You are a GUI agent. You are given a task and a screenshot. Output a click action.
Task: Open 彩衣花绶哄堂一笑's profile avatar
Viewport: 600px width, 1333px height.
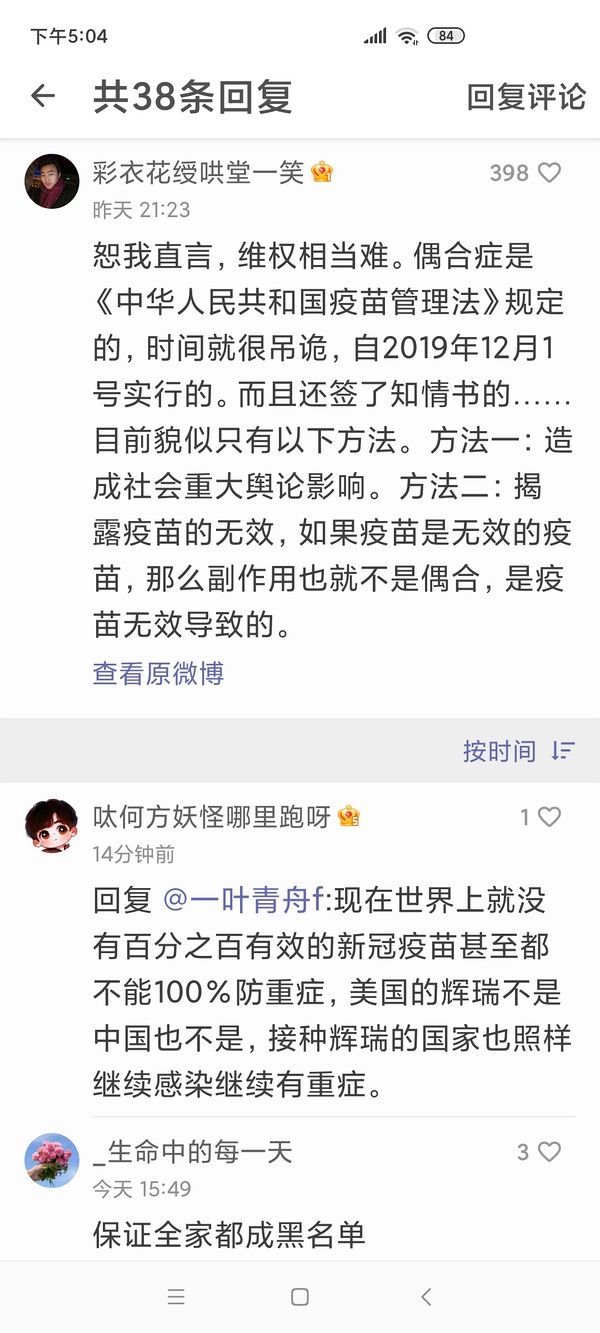tap(51, 181)
